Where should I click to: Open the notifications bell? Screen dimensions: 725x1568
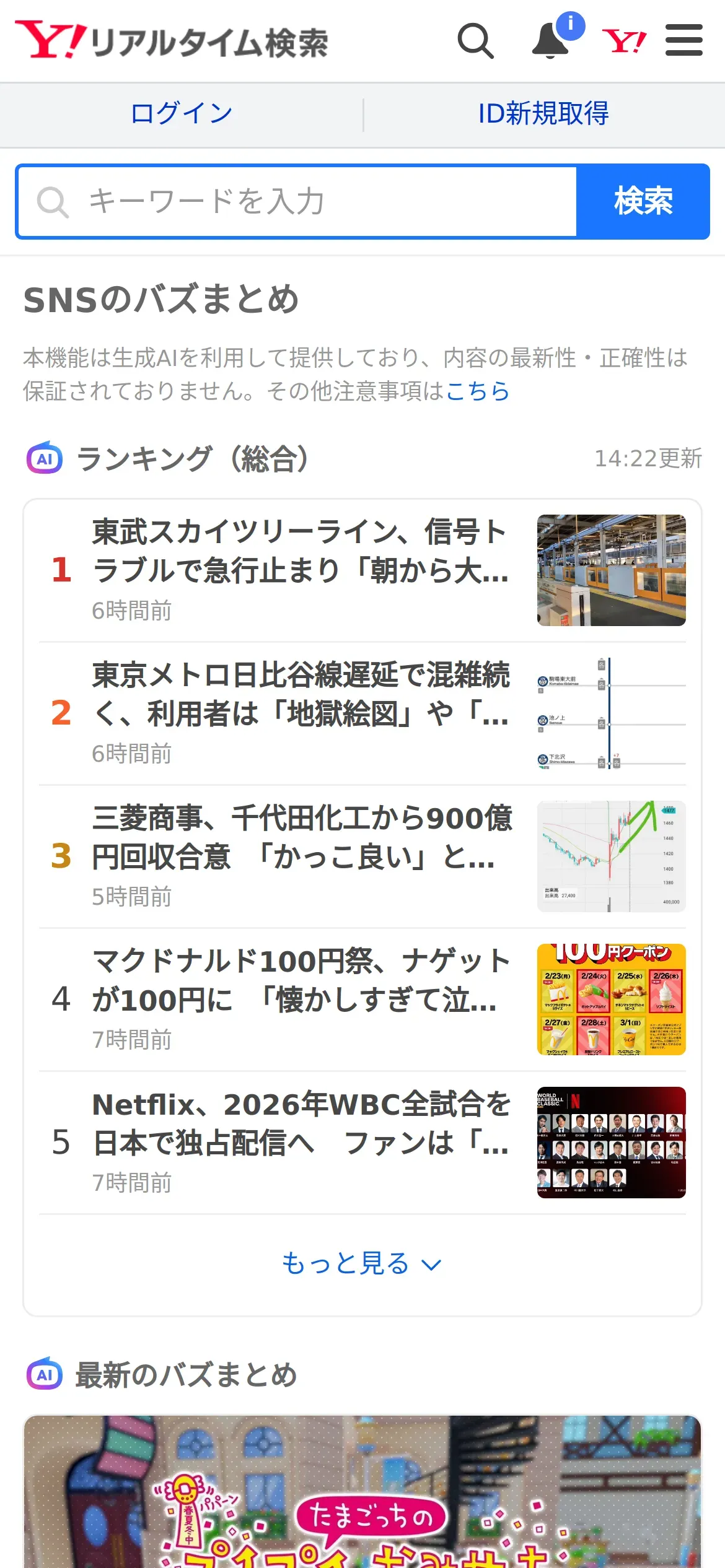pyautogui.click(x=551, y=41)
